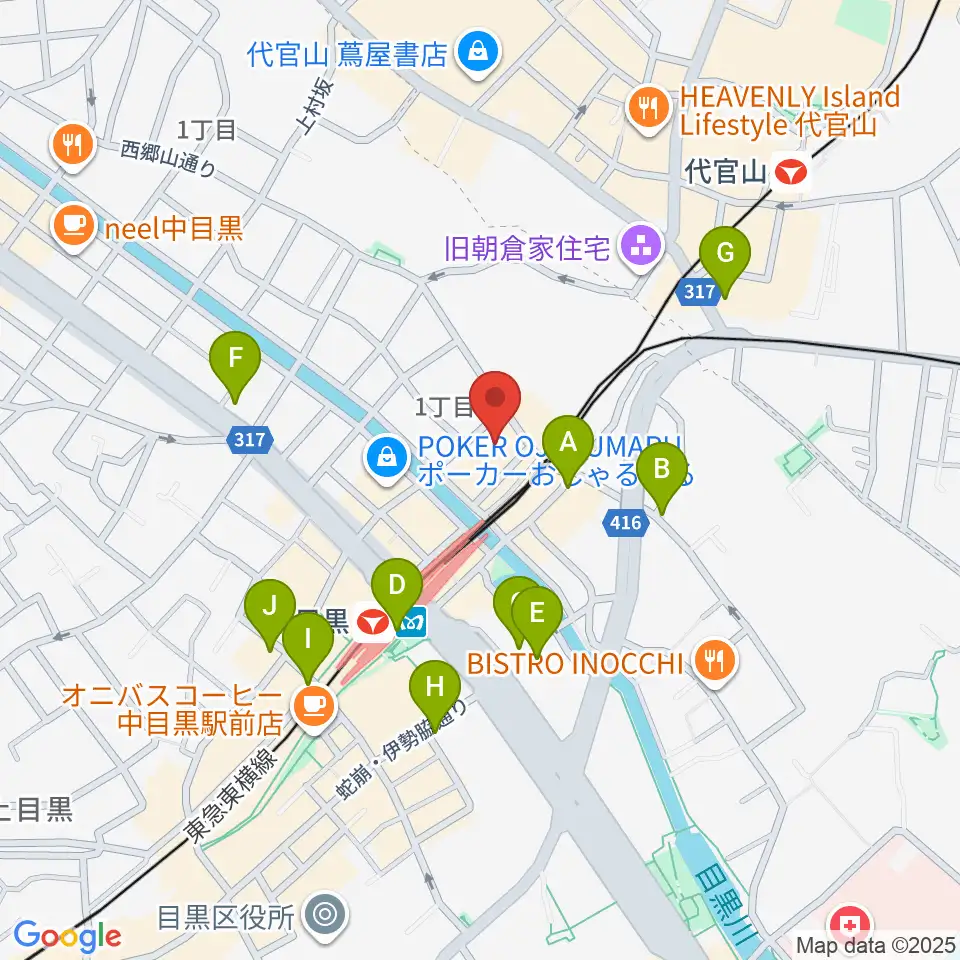960x960 pixels.
Task: Open the BISTRO INOCCHI restaurant pin
Action: pyautogui.click(x=715, y=662)
